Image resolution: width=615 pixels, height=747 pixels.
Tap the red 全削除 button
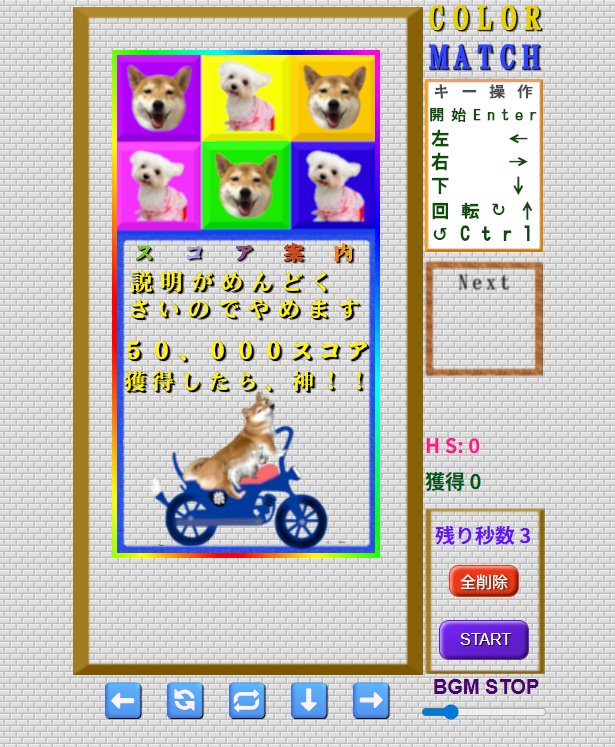484,581
